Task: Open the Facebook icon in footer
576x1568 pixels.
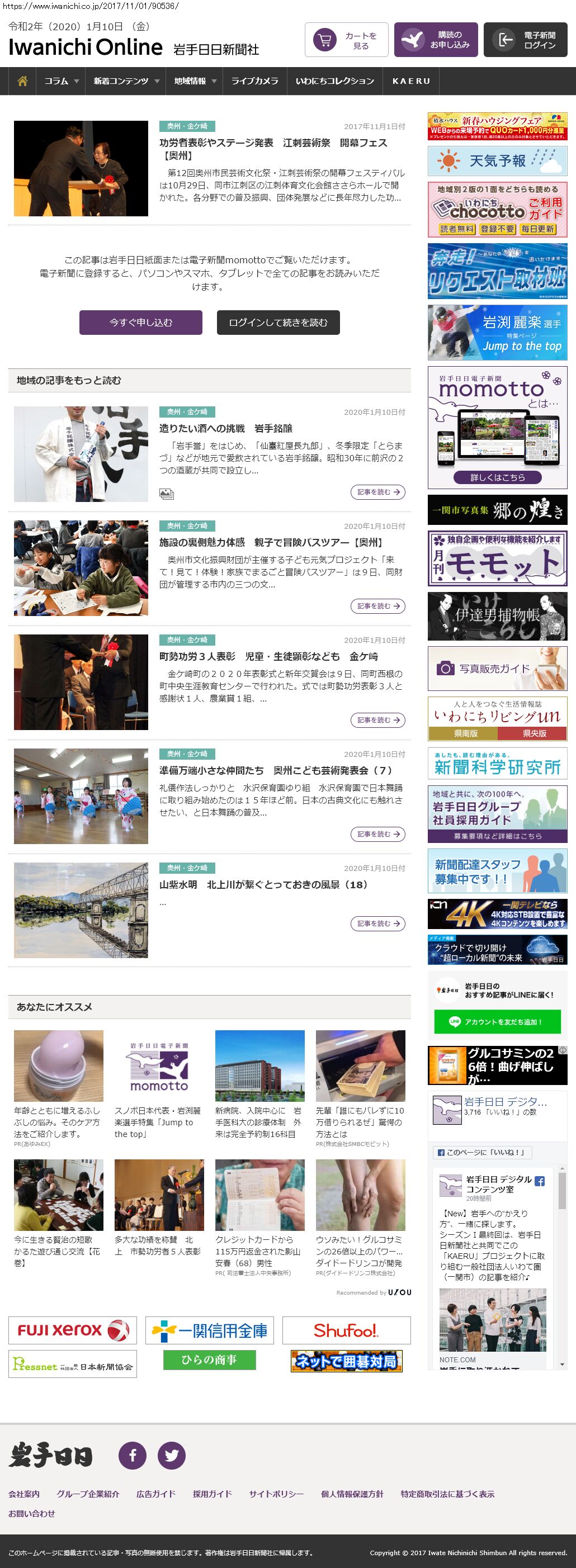Action: pyautogui.click(x=132, y=1456)
